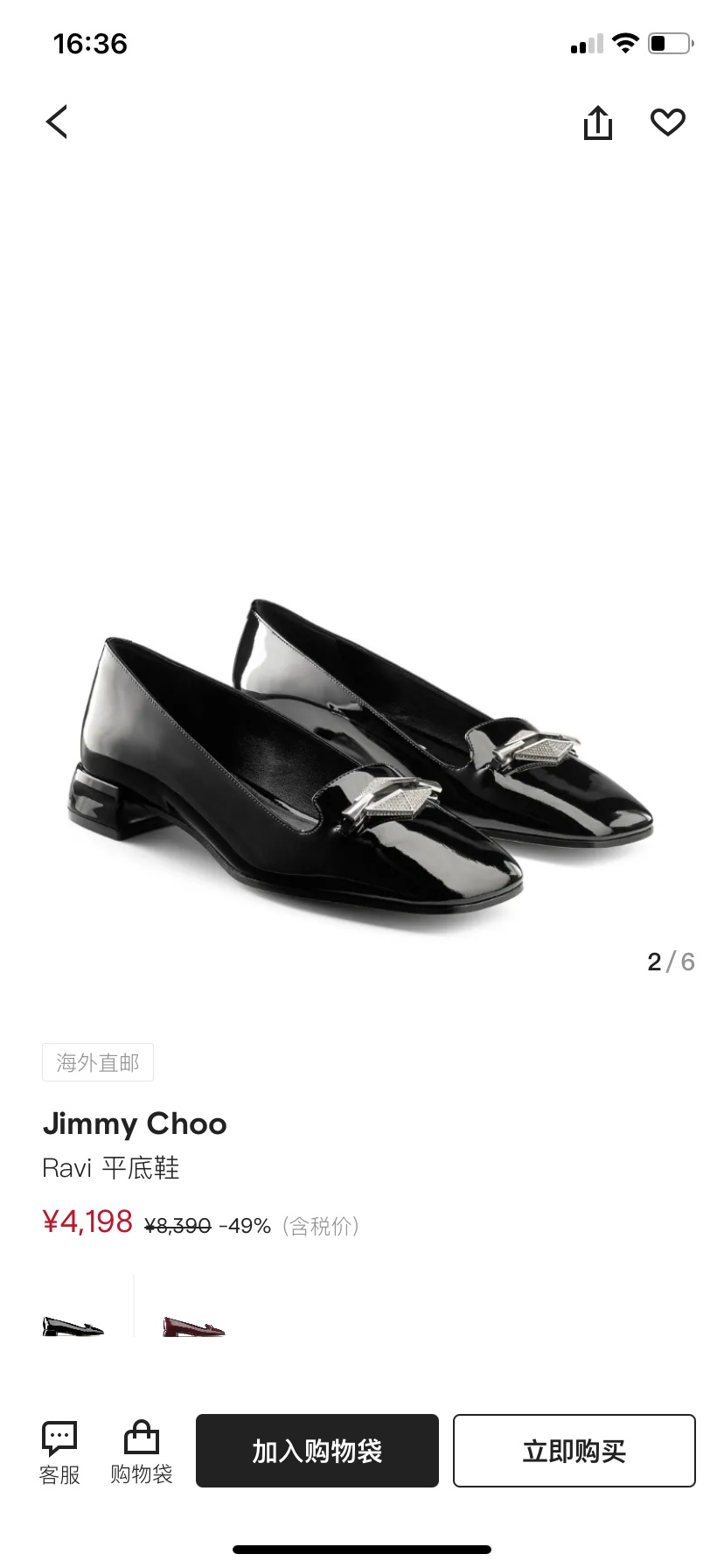
Task: Open the product shoe image
Action: pyautogui.click(x=362, y=761)
